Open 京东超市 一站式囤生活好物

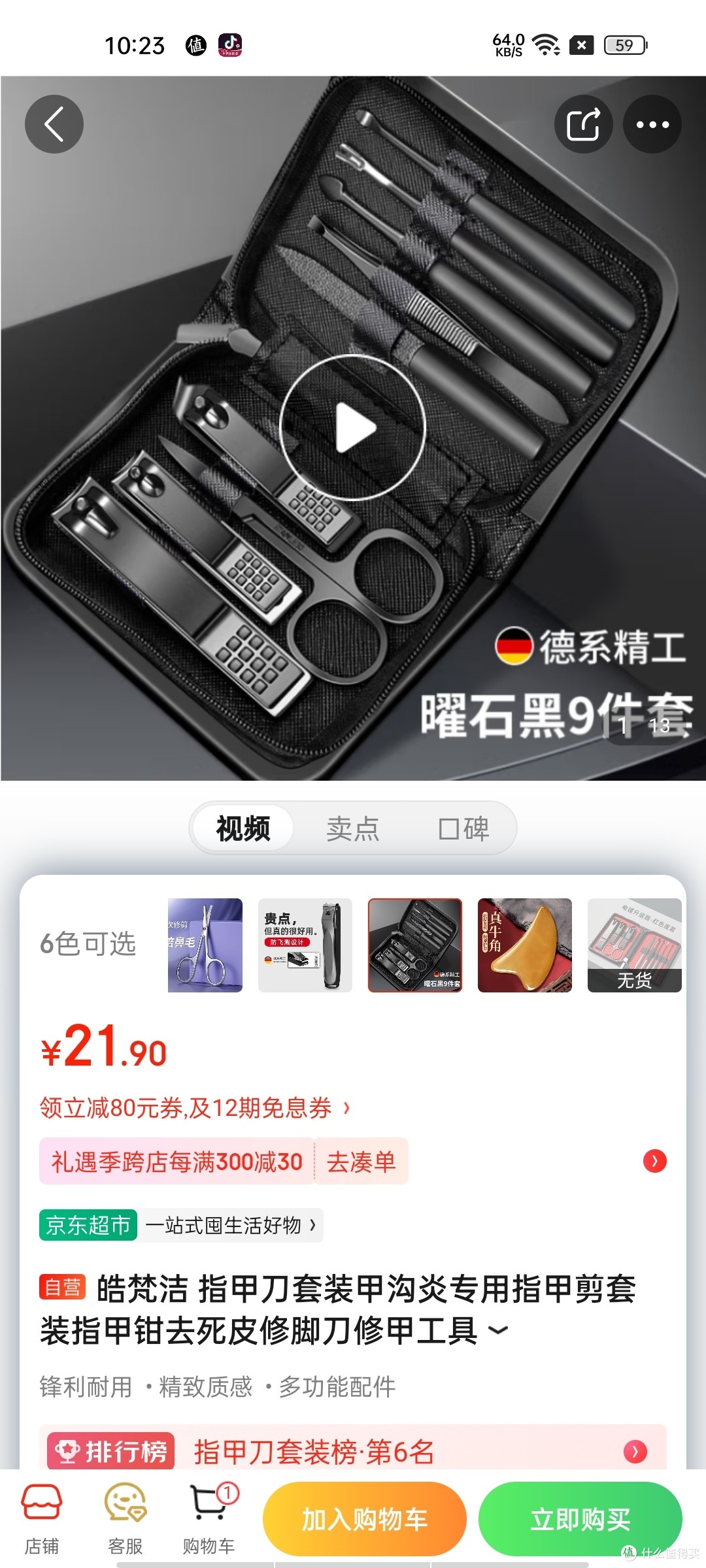[181, 1225]
